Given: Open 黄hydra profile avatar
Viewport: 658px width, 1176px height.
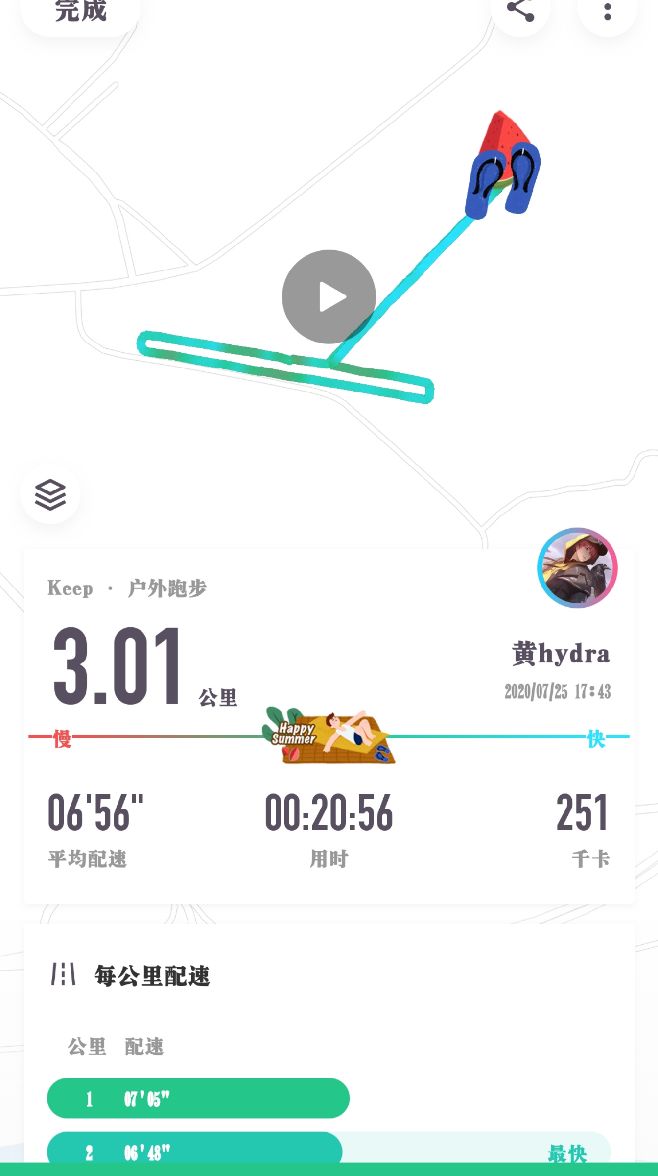Looking at the screenshot, I should tap(577, 568).
